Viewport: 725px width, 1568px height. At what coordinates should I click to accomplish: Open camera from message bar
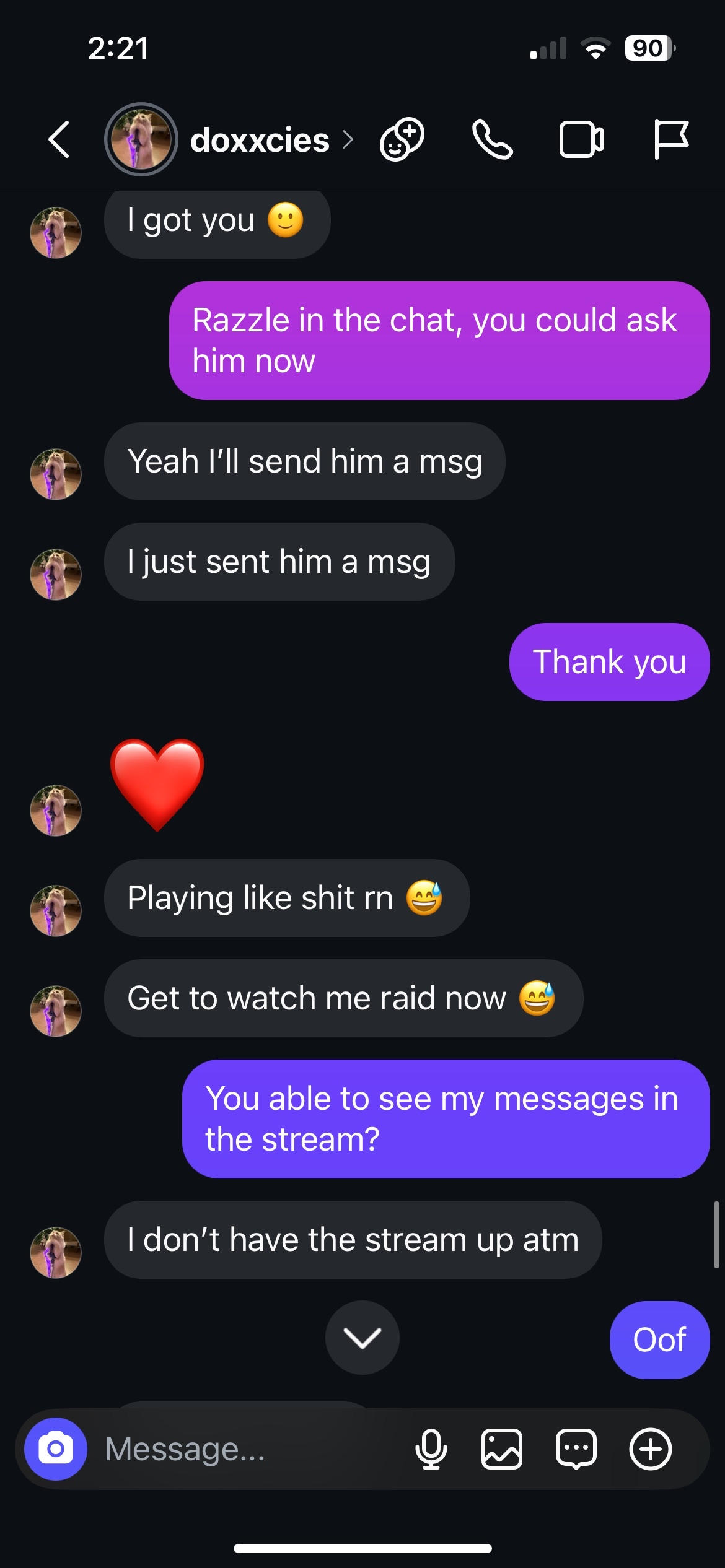tap(56, 1449)
